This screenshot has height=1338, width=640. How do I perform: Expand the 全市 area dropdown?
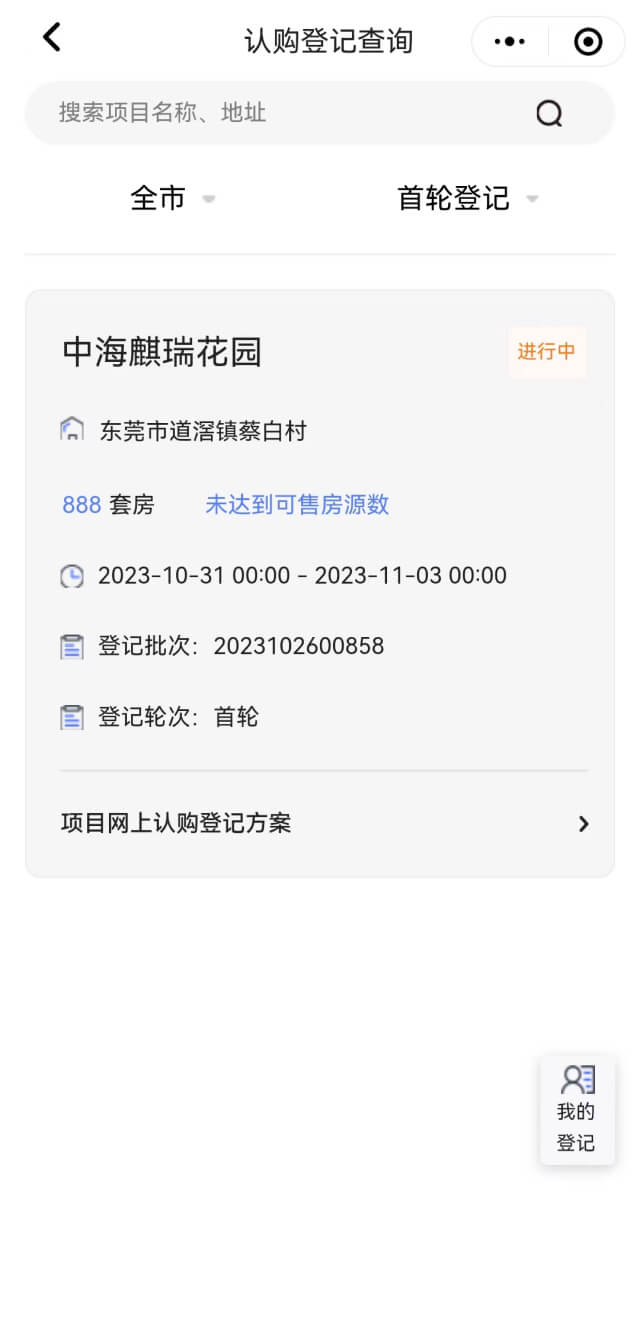coord(173,198)
